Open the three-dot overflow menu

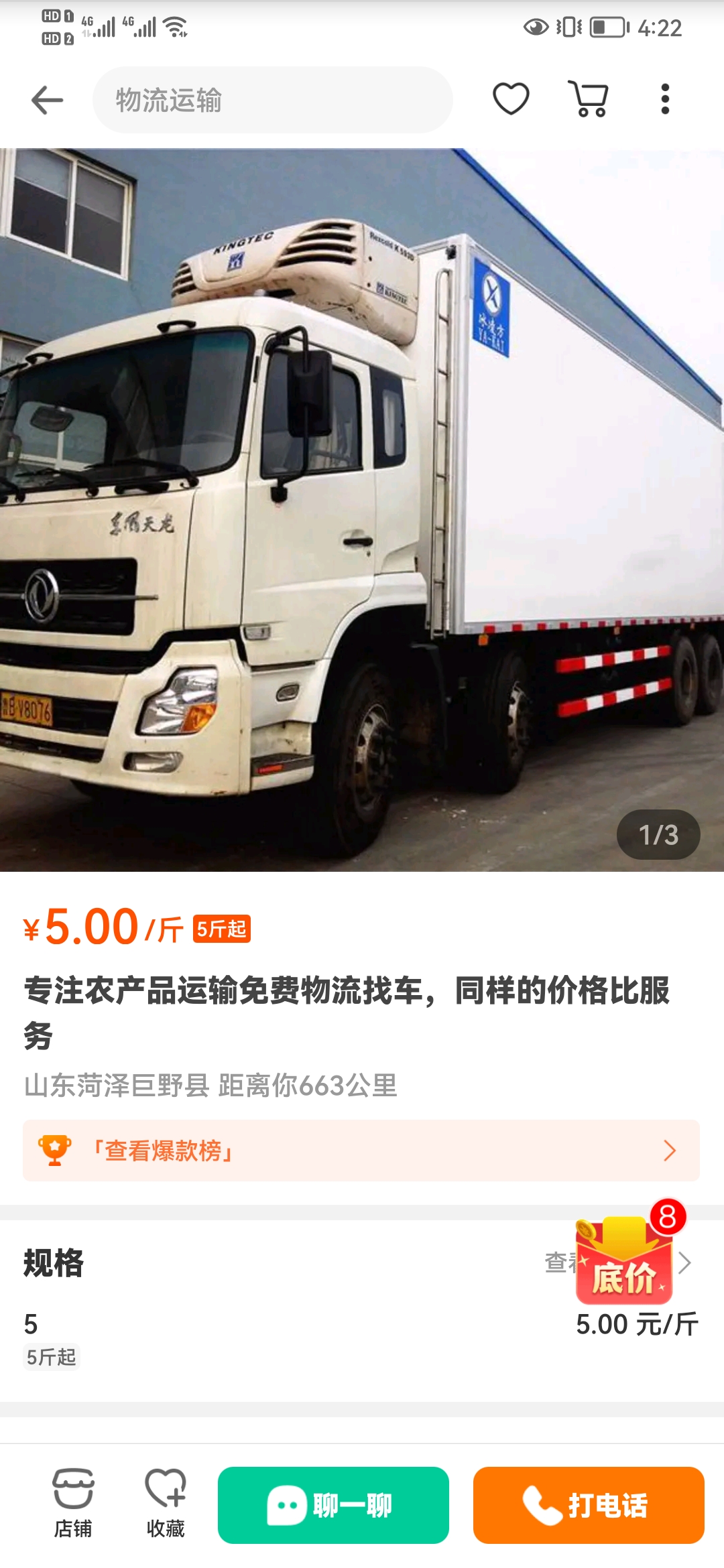tap(664, 99)
